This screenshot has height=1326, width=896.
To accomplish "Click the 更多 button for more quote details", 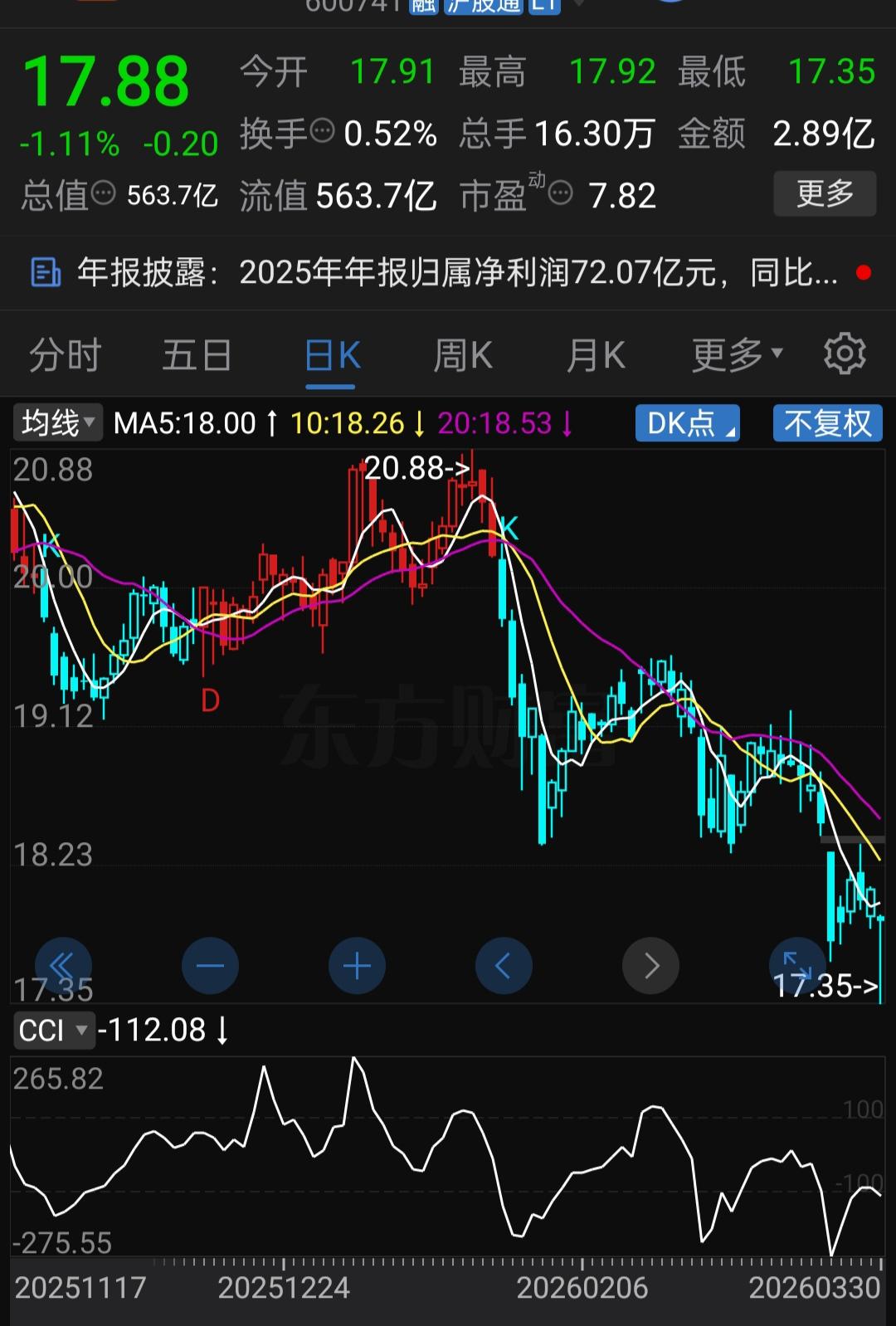I will (x=824, y=193).
